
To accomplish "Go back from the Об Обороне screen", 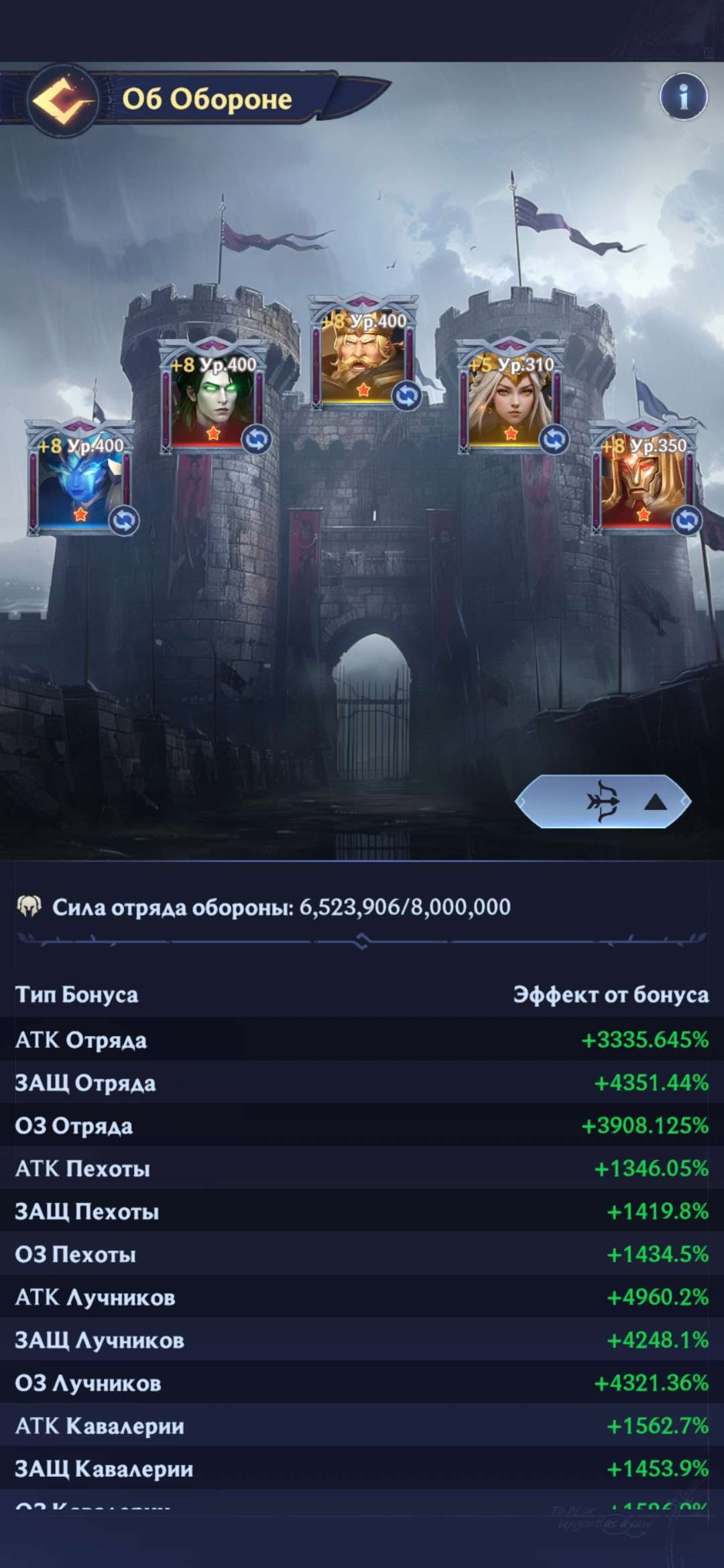I will 62,101.
